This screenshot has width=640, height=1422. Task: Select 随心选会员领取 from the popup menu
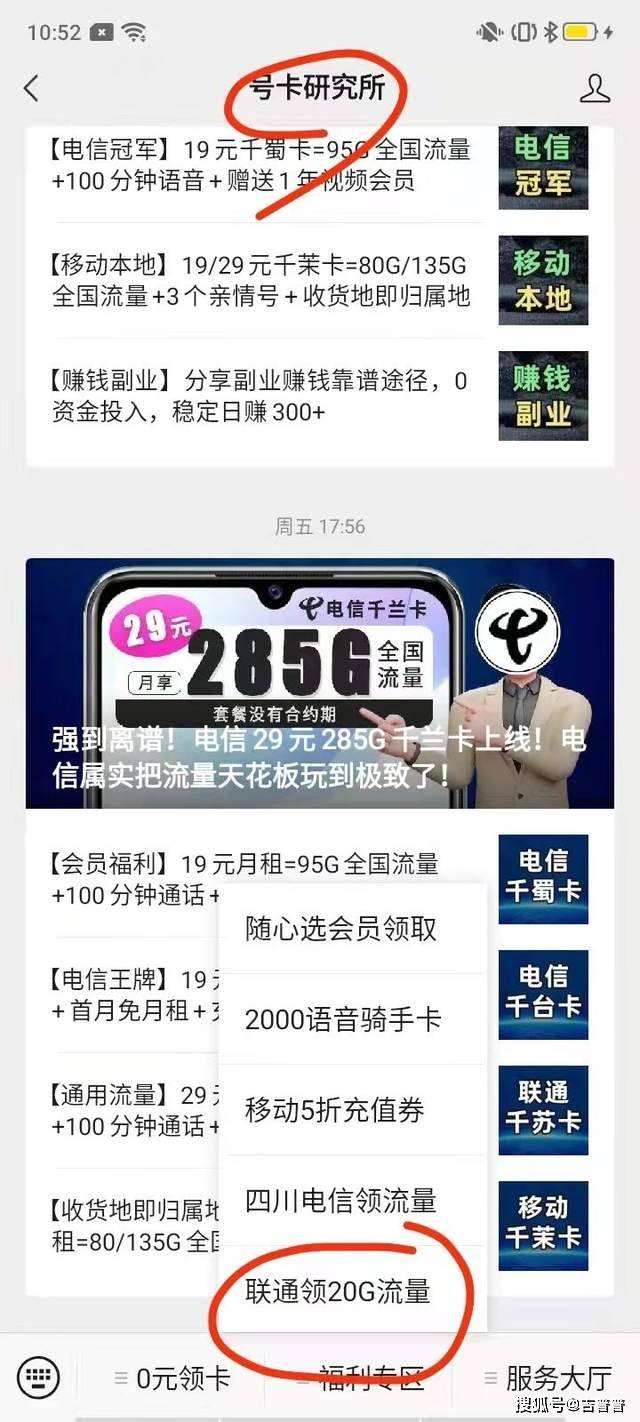(x=342, y=929)
